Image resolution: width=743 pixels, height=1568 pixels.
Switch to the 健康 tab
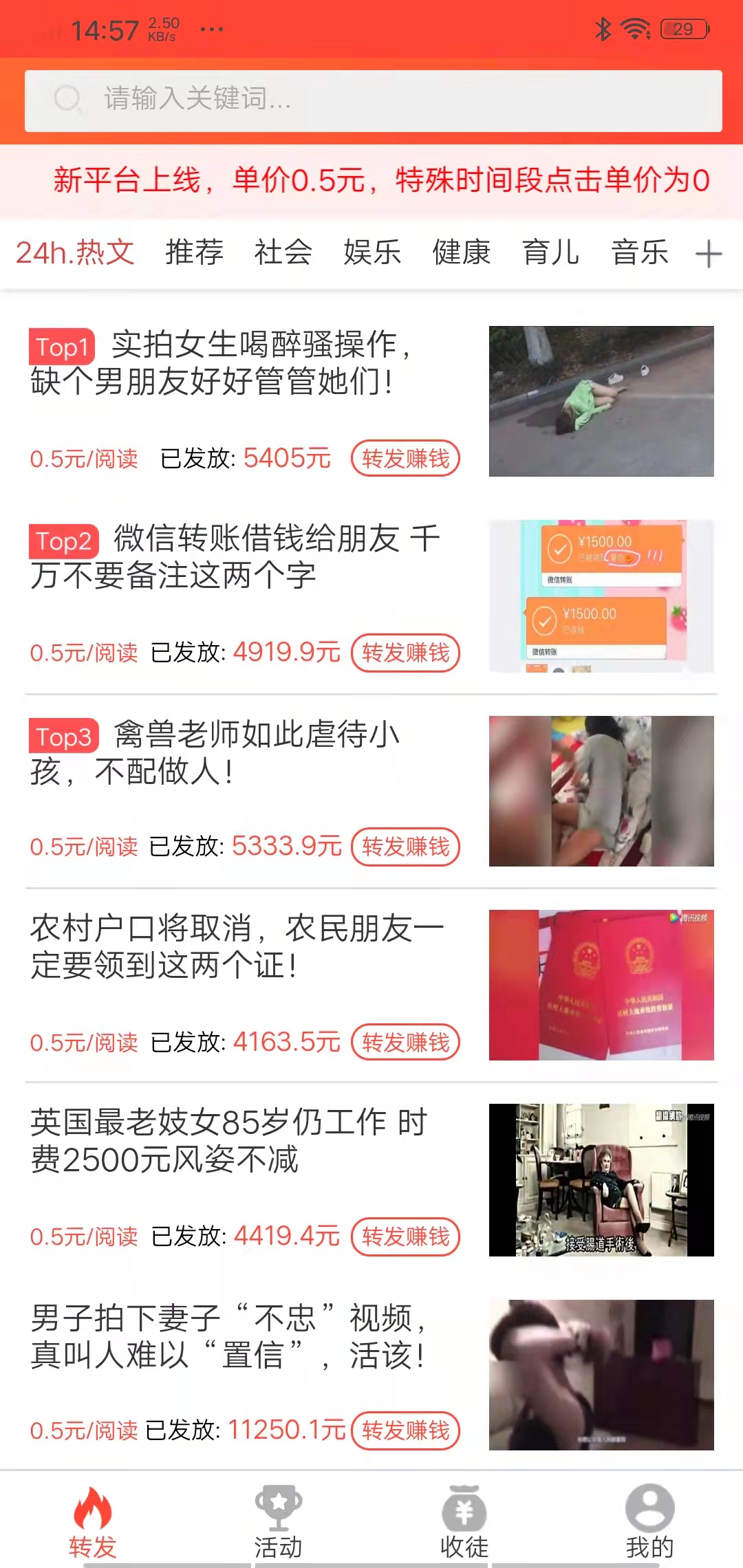[x=460, y=254]
